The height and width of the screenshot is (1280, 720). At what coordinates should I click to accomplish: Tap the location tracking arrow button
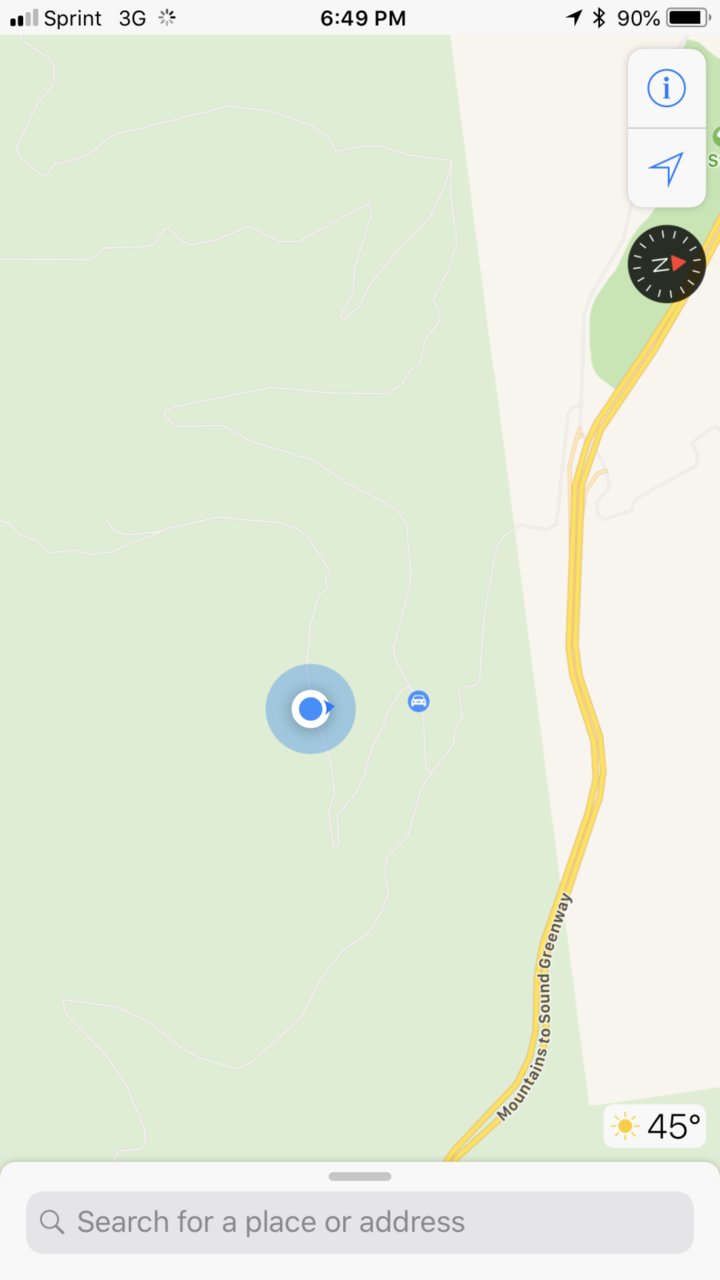666,168
